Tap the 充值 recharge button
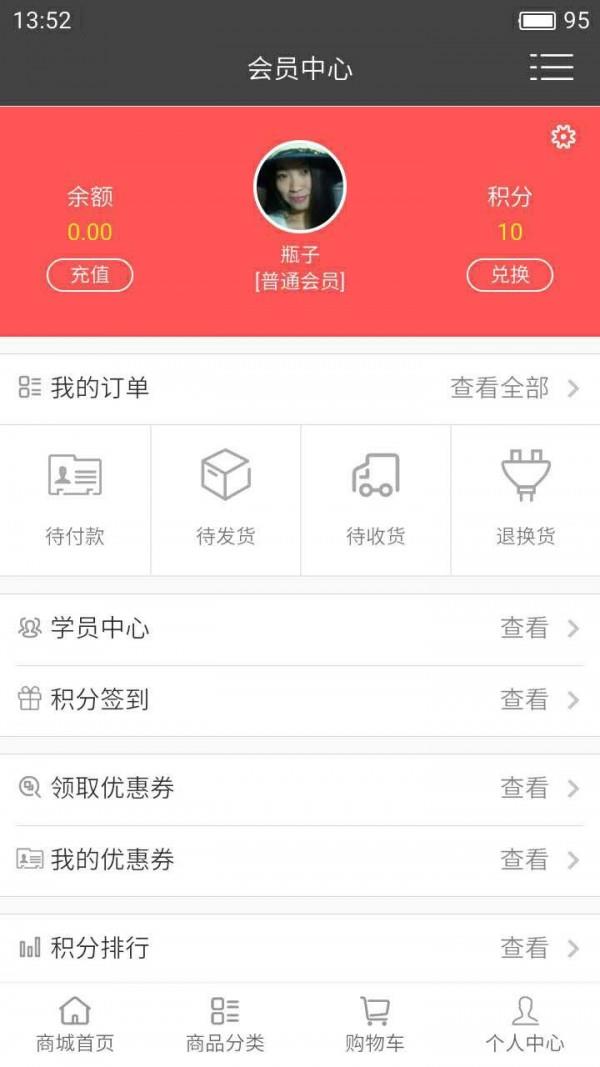Viewport: 600px width, 1067px height. coord(90,275)
